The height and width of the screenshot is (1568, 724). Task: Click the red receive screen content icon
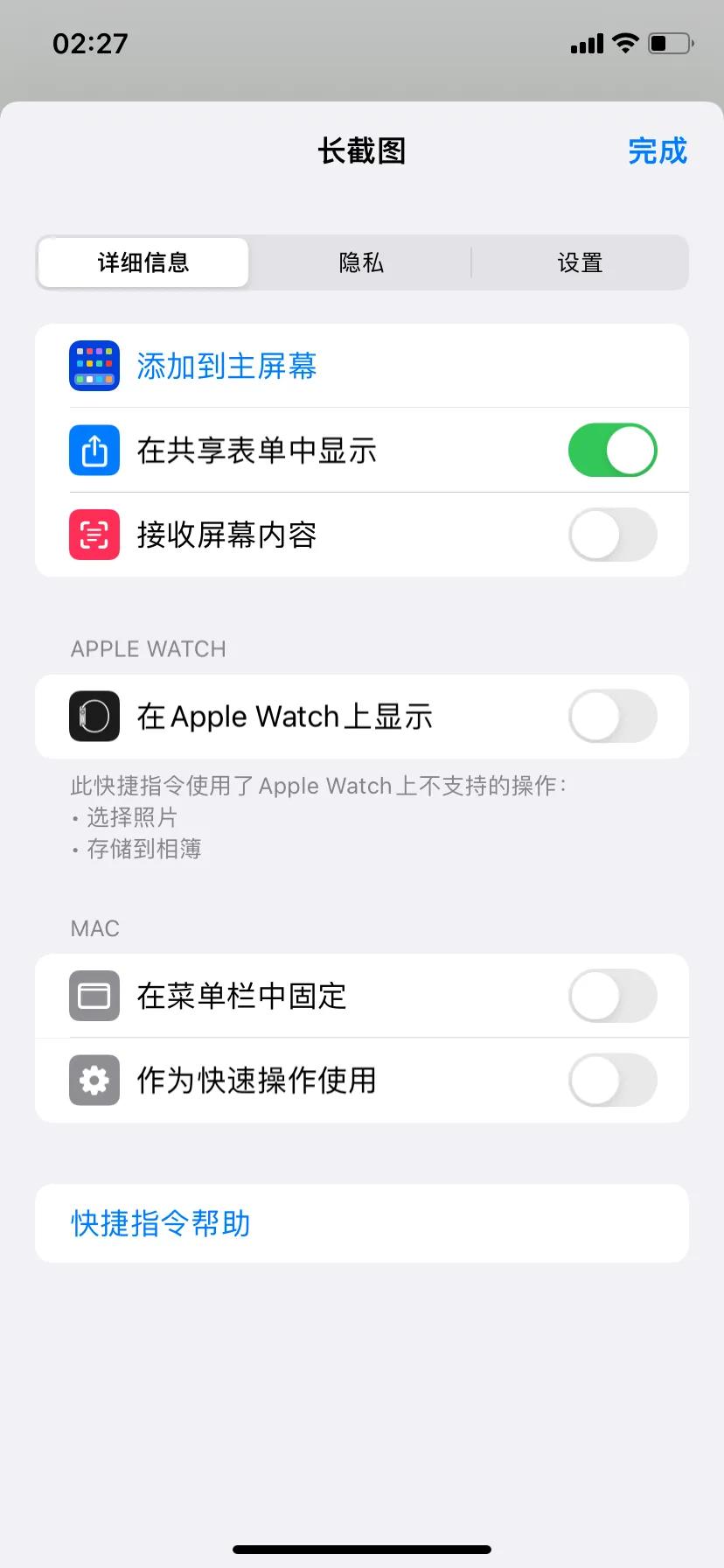coord(94,535)
